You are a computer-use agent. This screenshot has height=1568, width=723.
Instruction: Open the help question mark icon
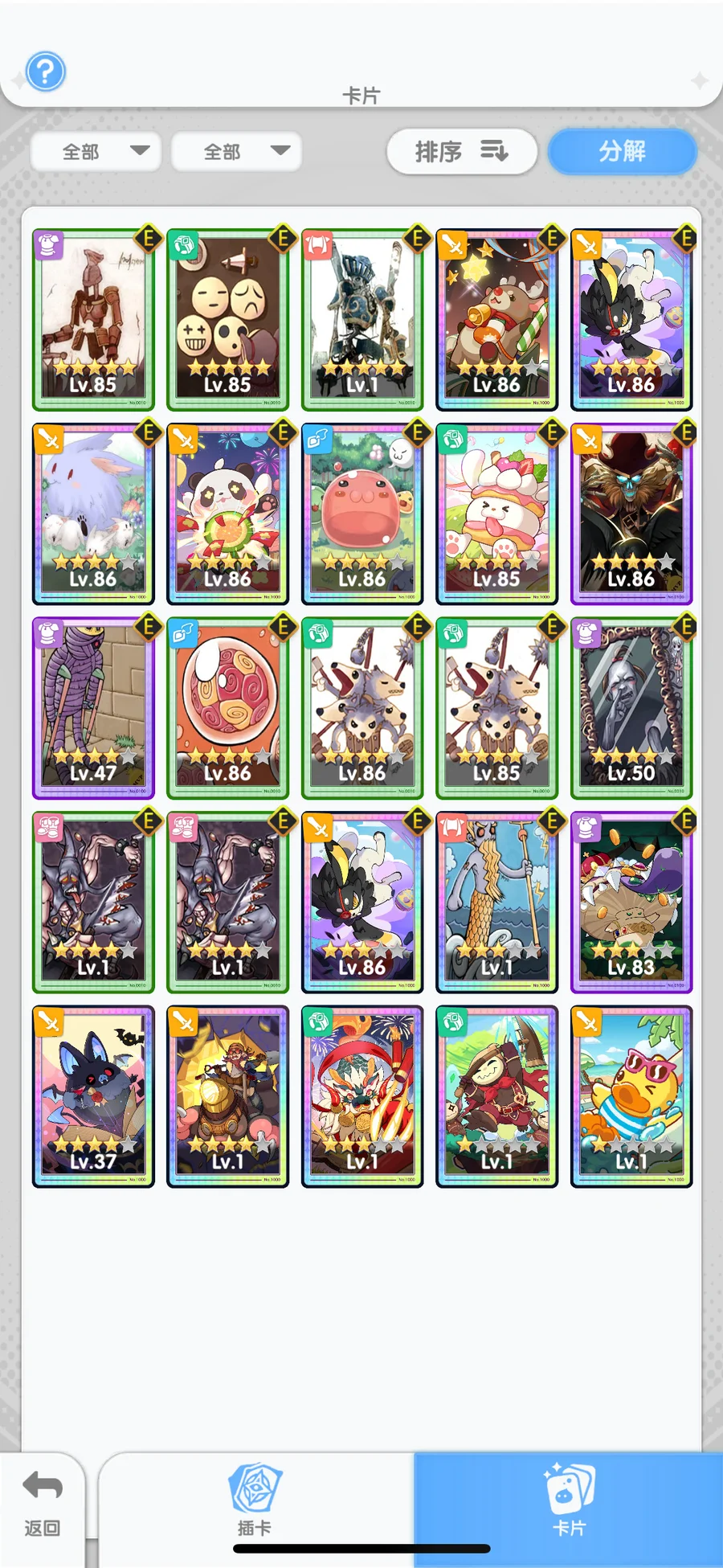coord(45,72)
